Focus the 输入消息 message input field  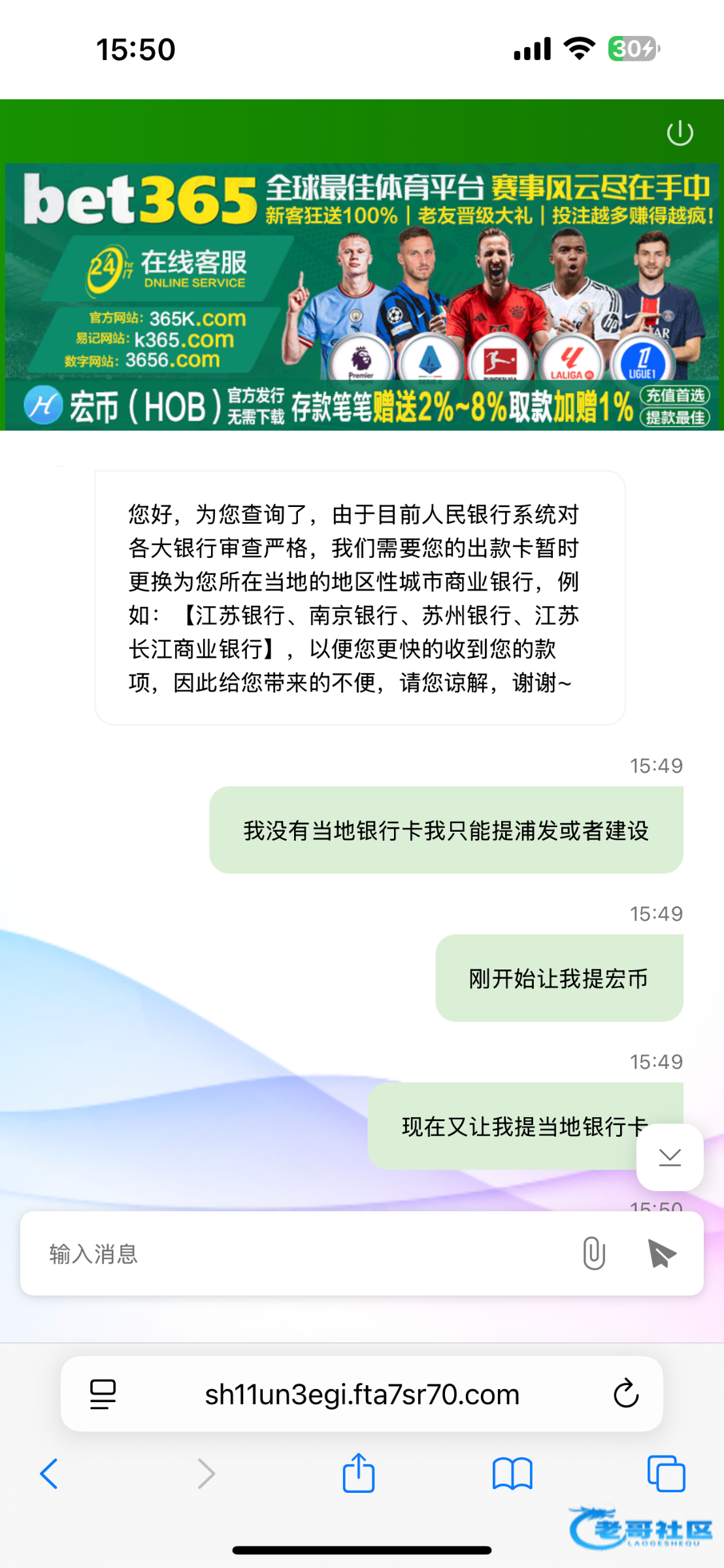click(x=294, y=1254)
